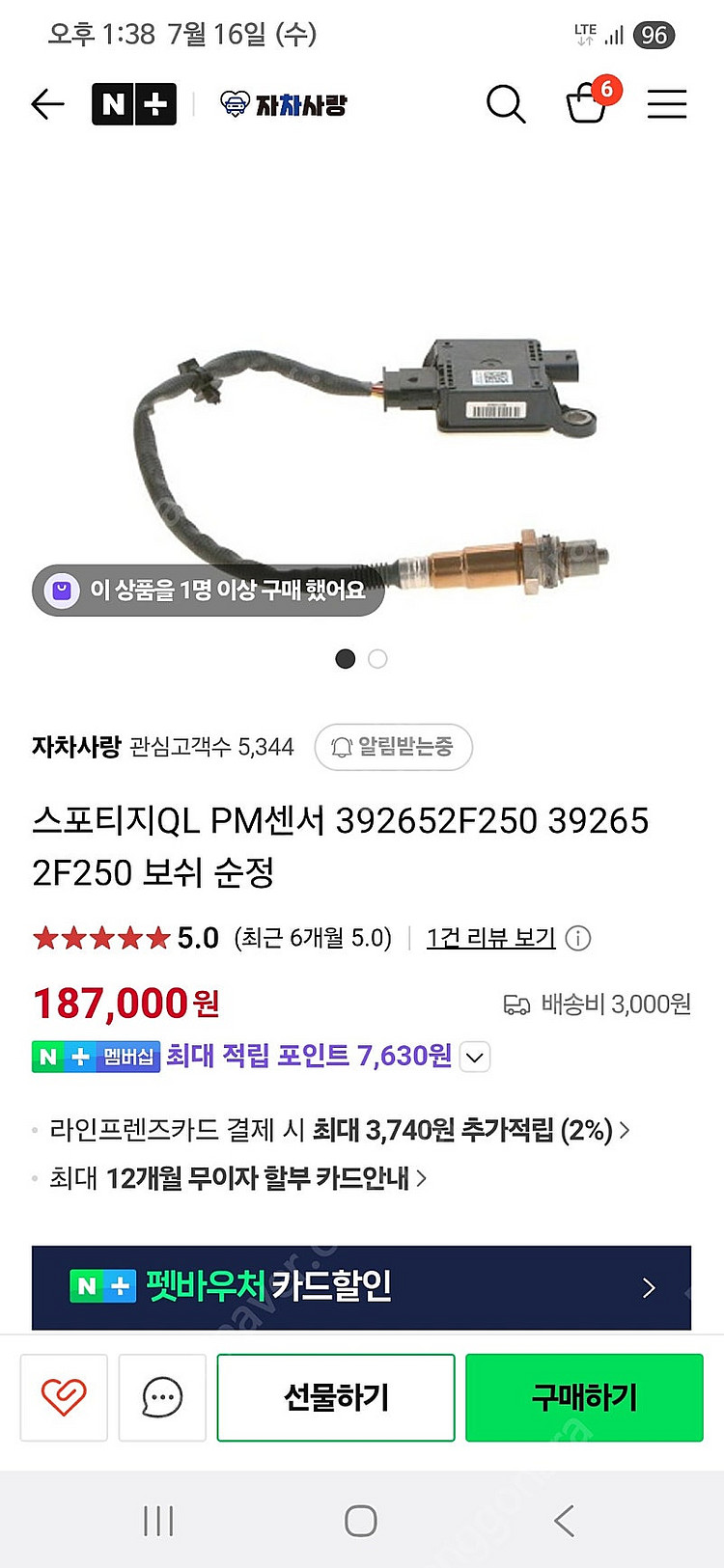Image resolution: width=724 pixels, height=1568 pixels.
Task: Open the search magnifier
Action: [505, 104]
